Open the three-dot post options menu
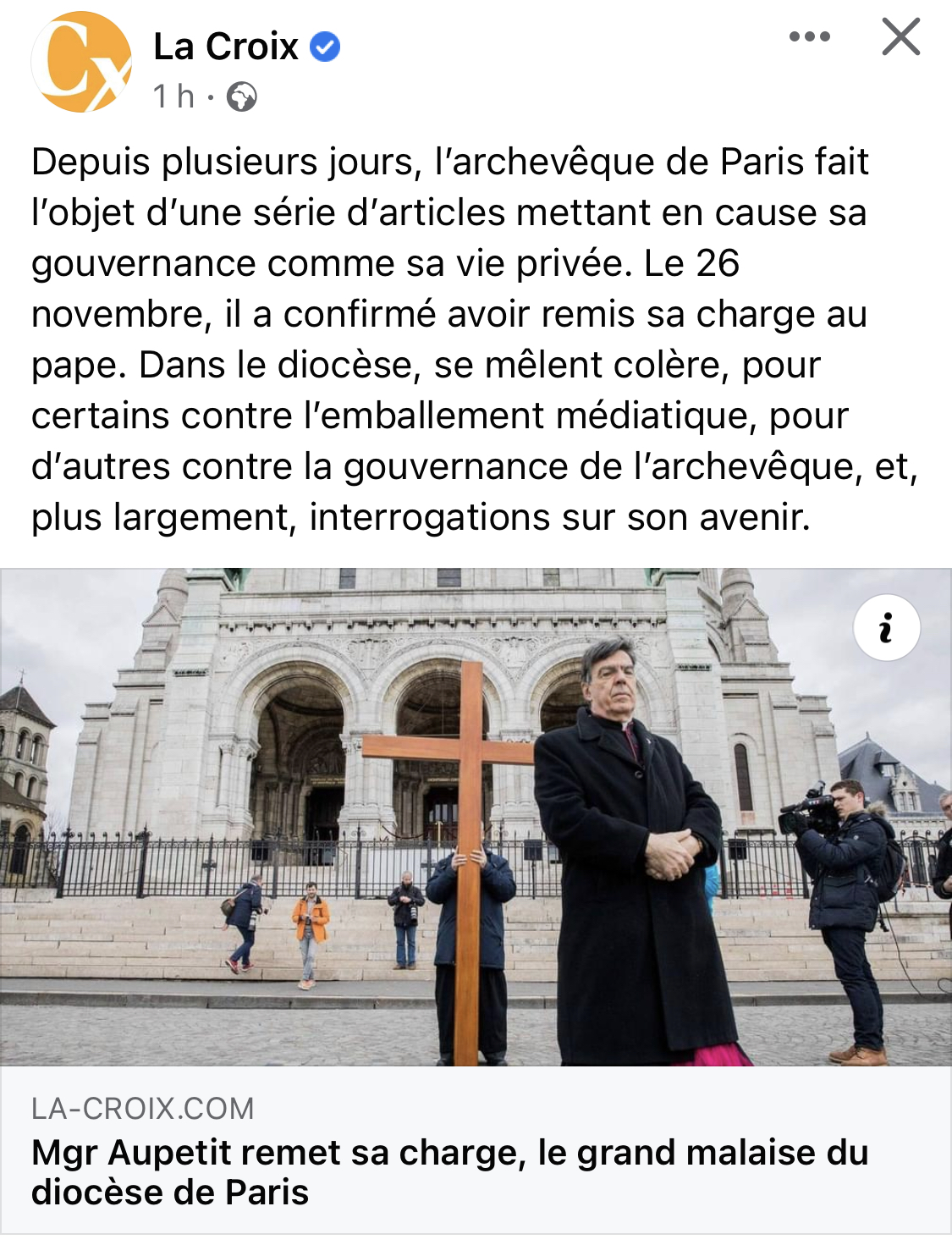 pos(809,36)
